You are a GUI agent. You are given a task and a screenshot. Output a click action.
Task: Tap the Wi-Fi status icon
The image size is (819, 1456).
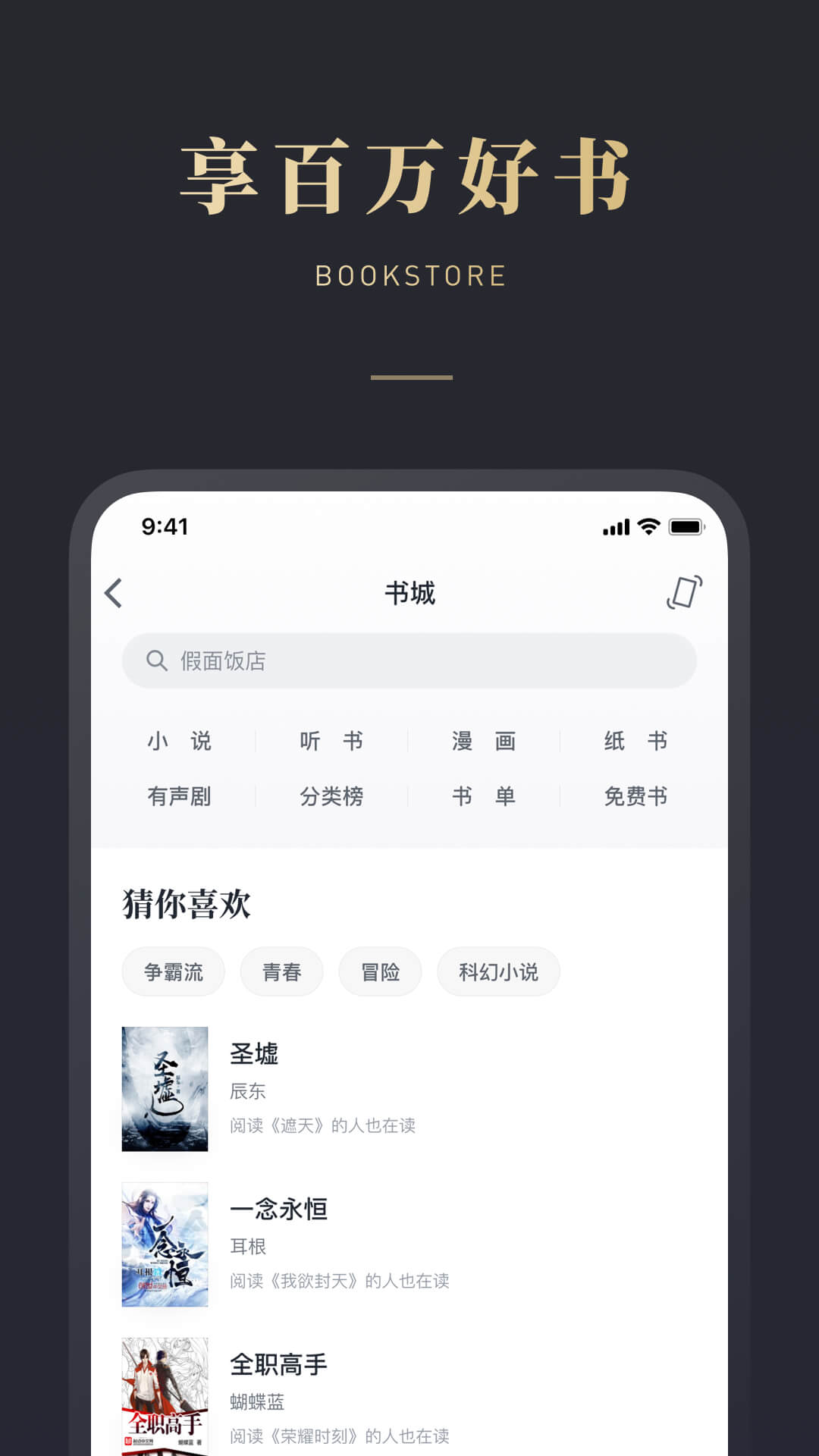coord(647,526)
